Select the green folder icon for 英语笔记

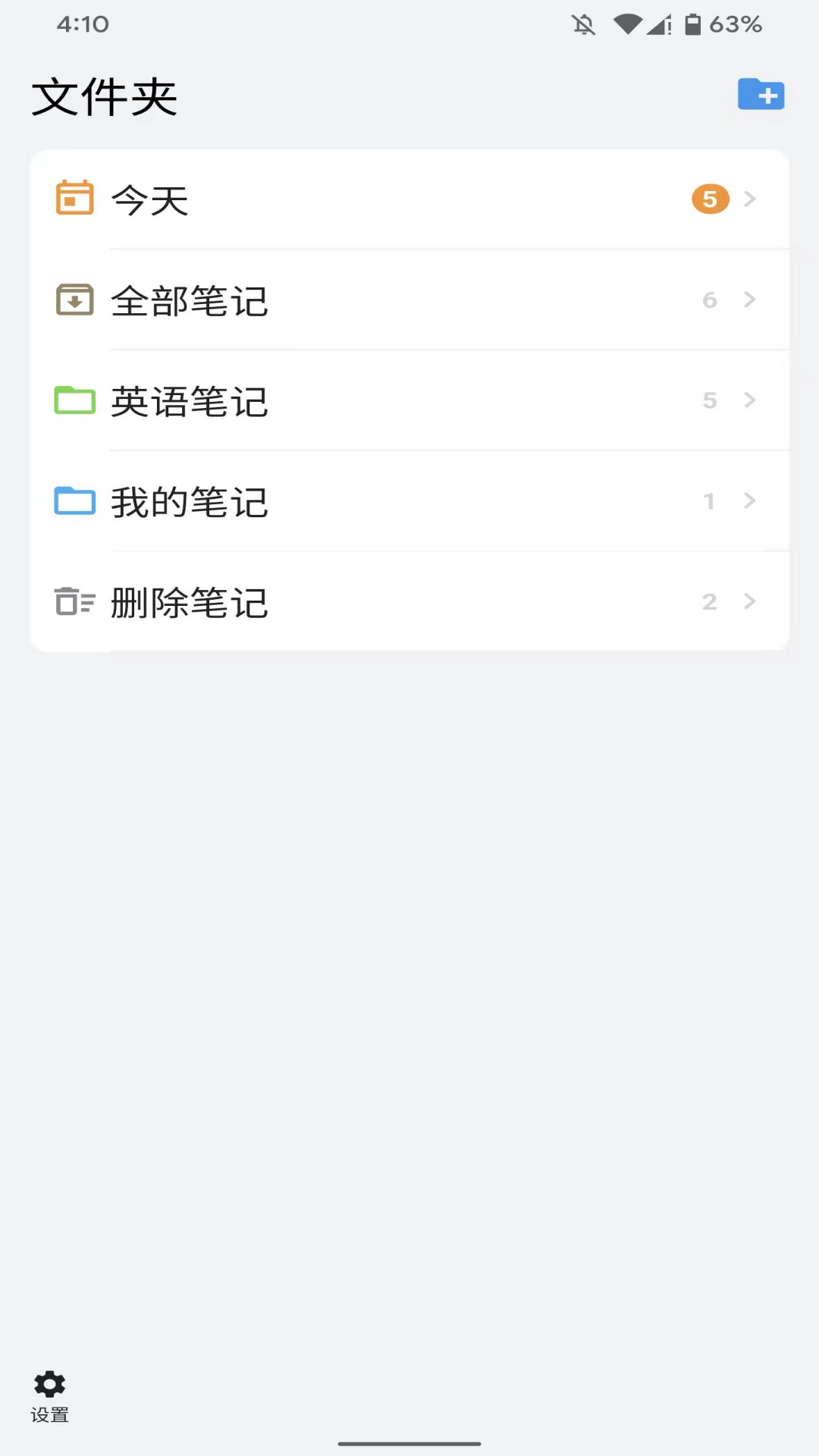74,401
